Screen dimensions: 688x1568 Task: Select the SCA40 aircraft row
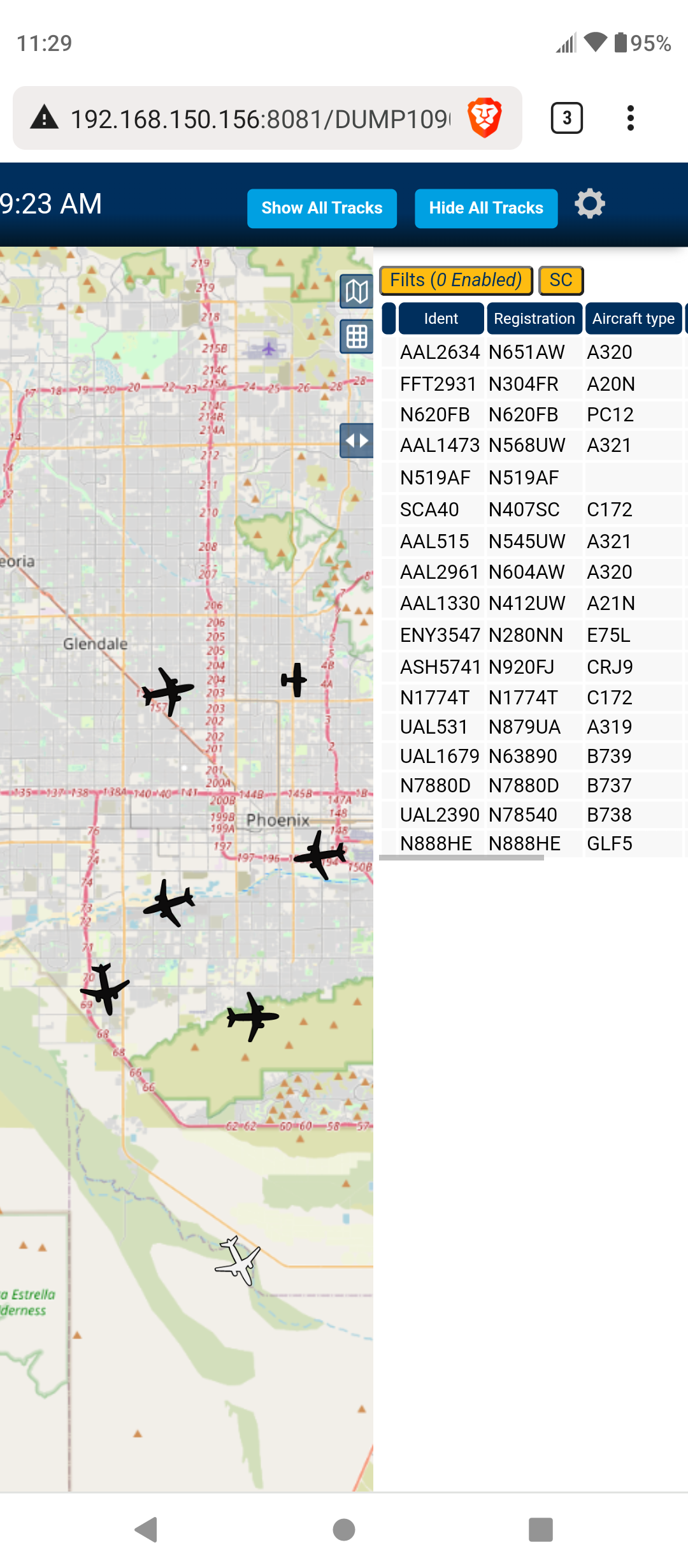(x=533, y=509)
